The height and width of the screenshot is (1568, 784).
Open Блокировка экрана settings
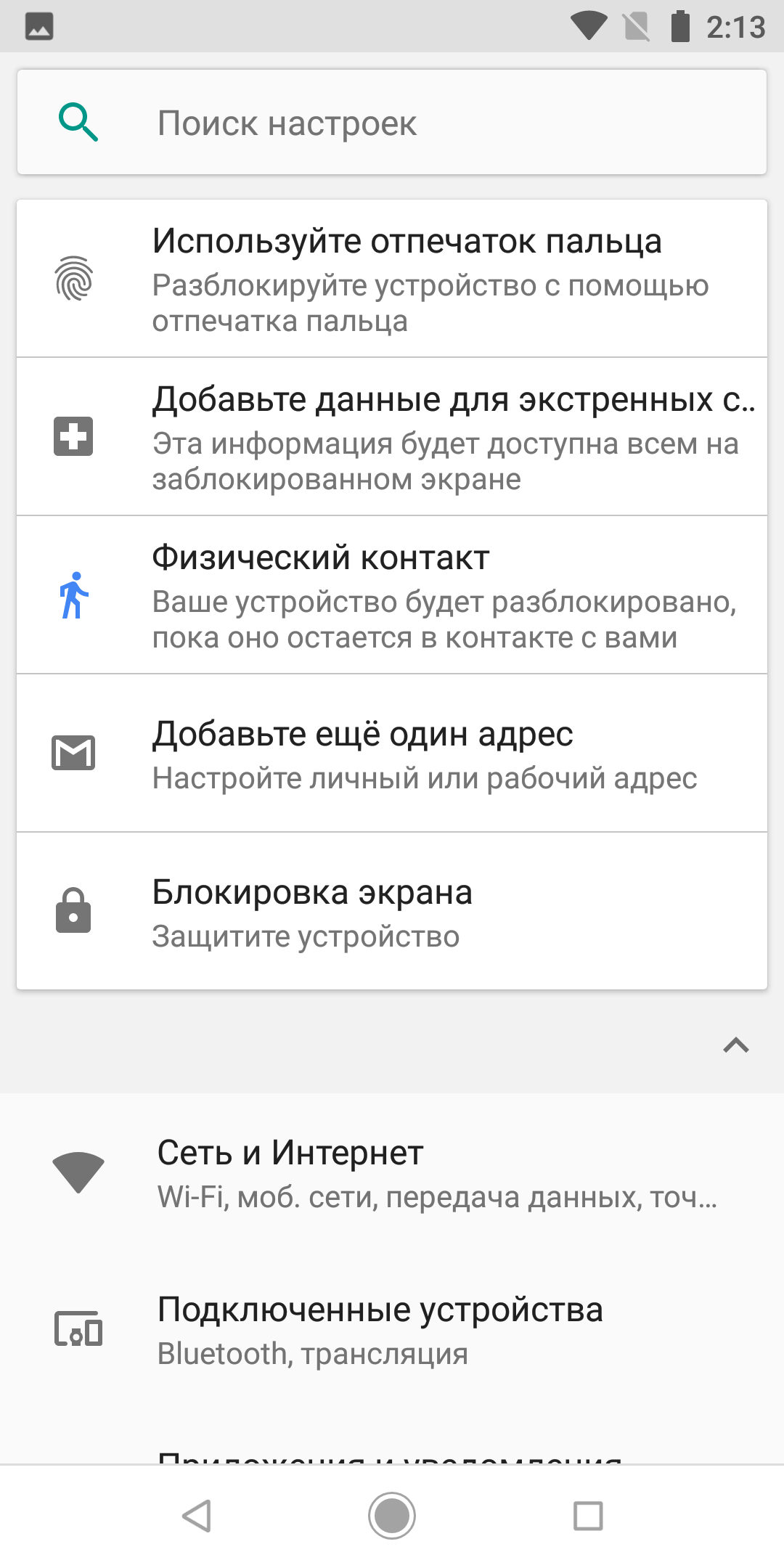392,912
